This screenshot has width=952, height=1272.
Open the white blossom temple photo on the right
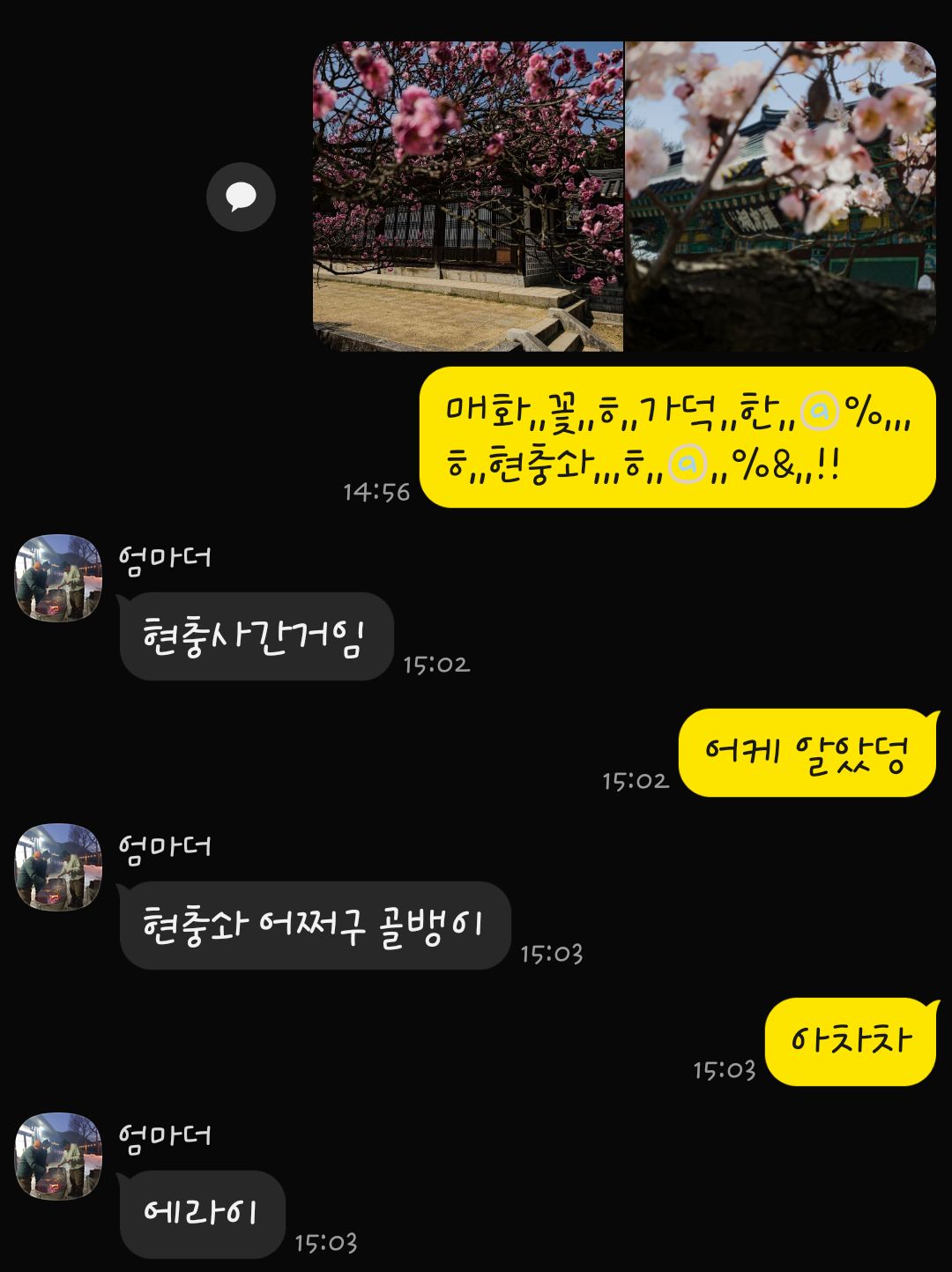[x=780, y=197]
